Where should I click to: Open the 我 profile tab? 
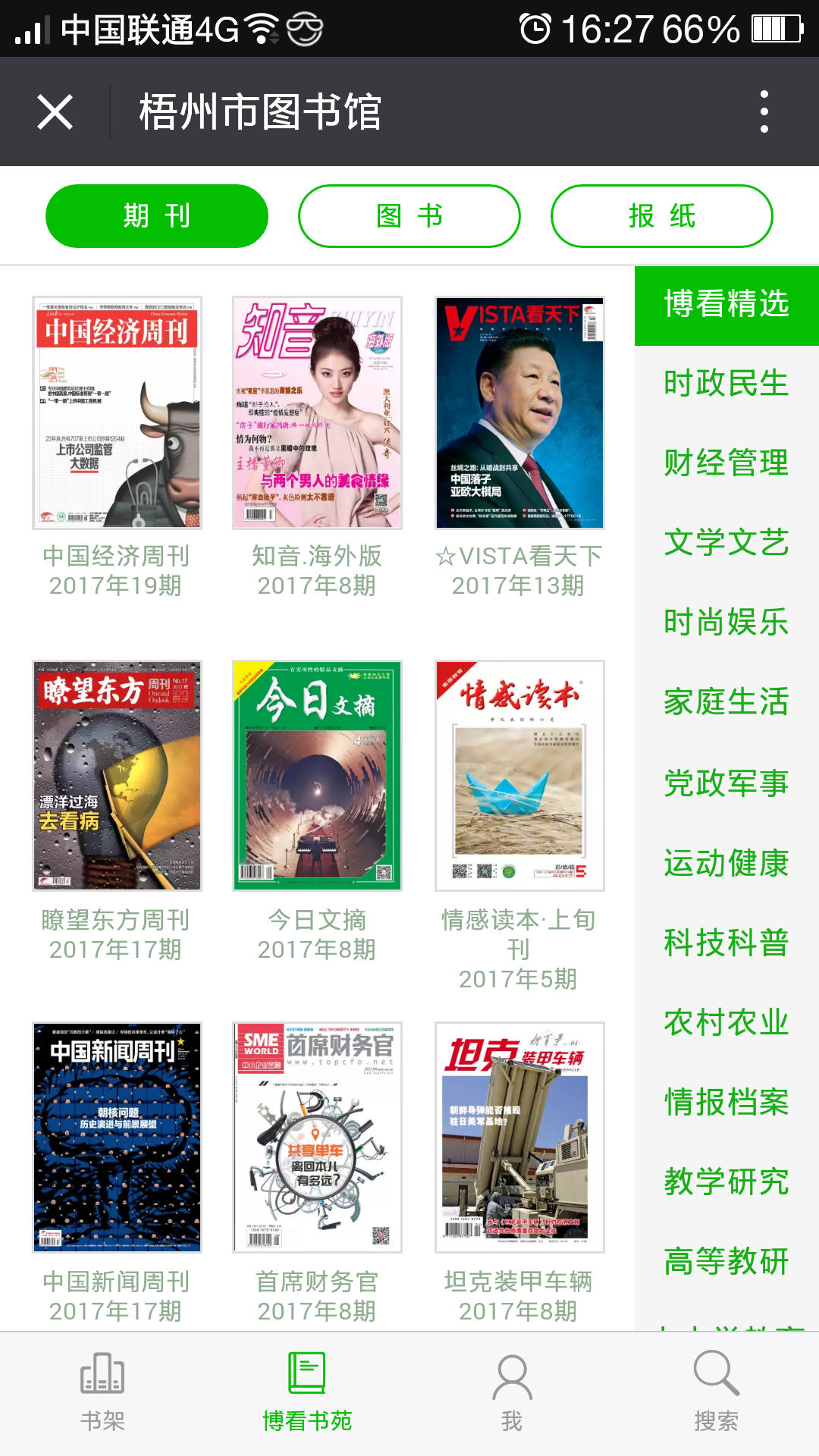click(x=512, y=1392)
